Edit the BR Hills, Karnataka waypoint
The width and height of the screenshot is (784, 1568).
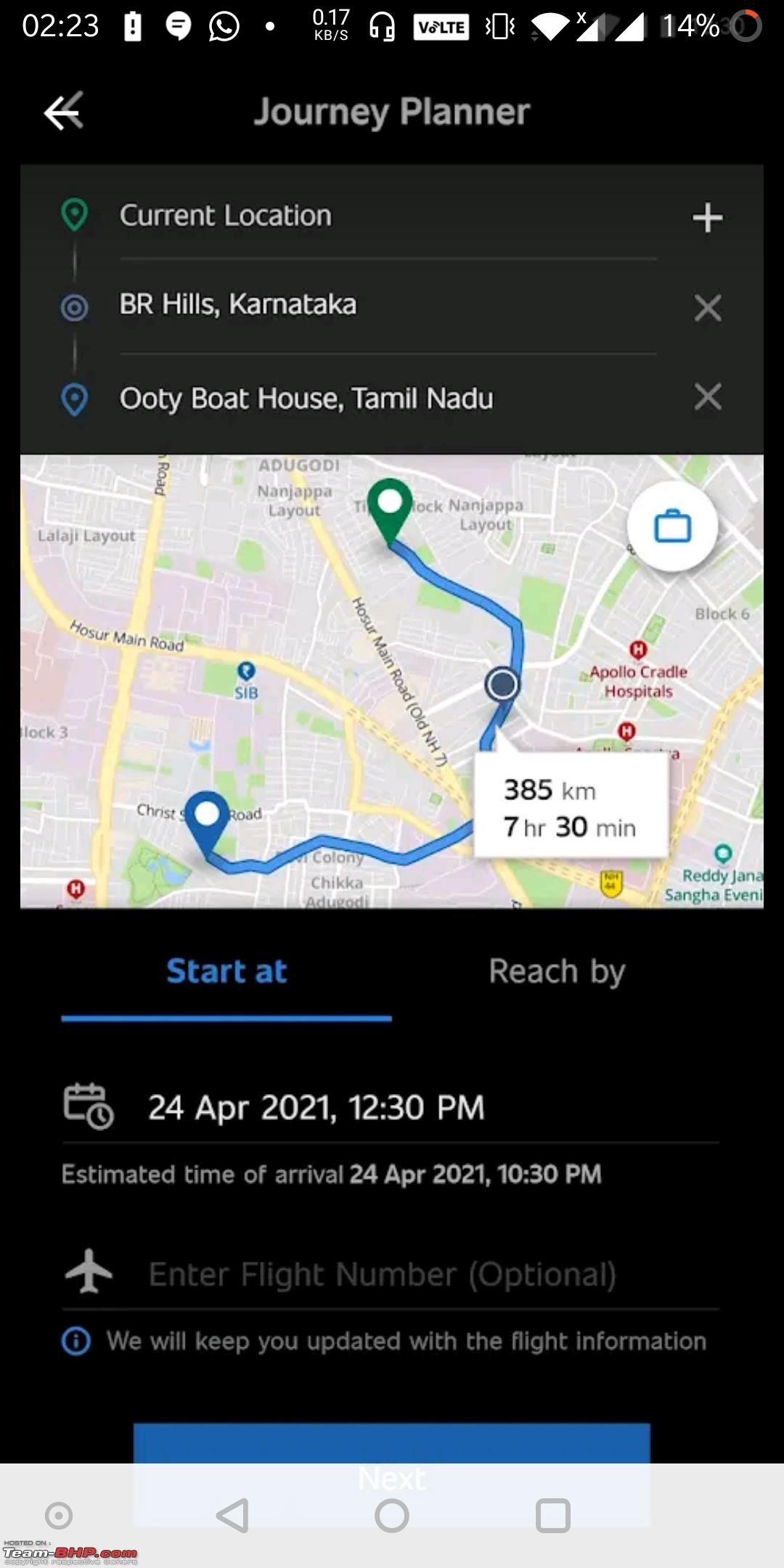388,305
